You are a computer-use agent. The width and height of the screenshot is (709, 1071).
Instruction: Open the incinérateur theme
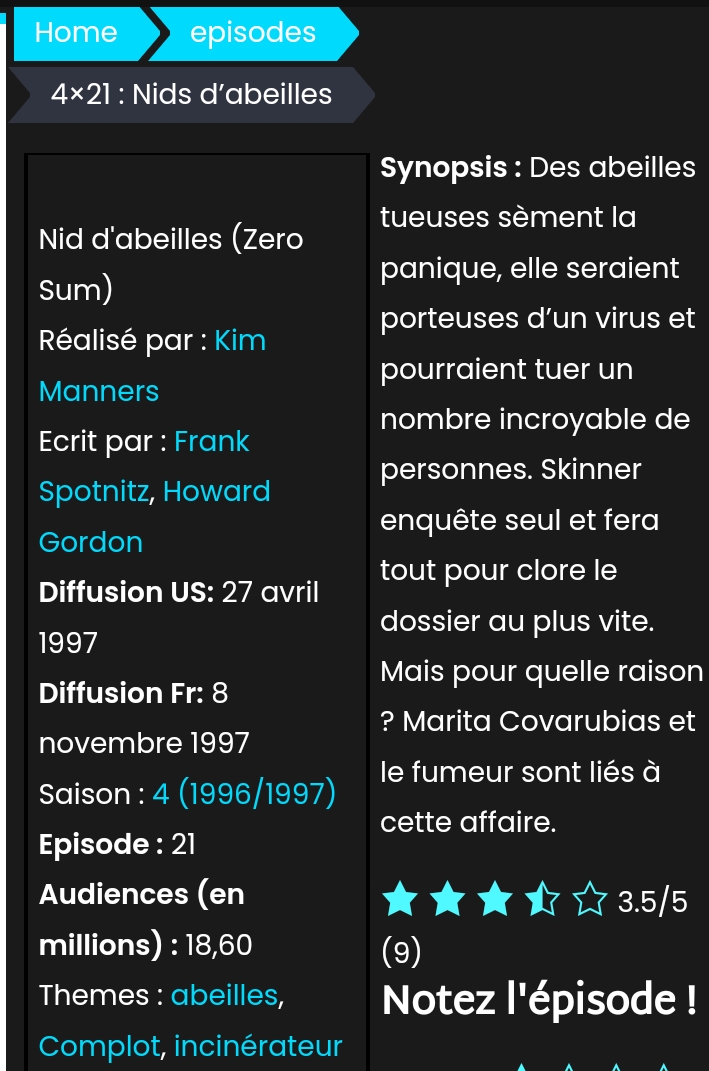tap(258, 1046)
